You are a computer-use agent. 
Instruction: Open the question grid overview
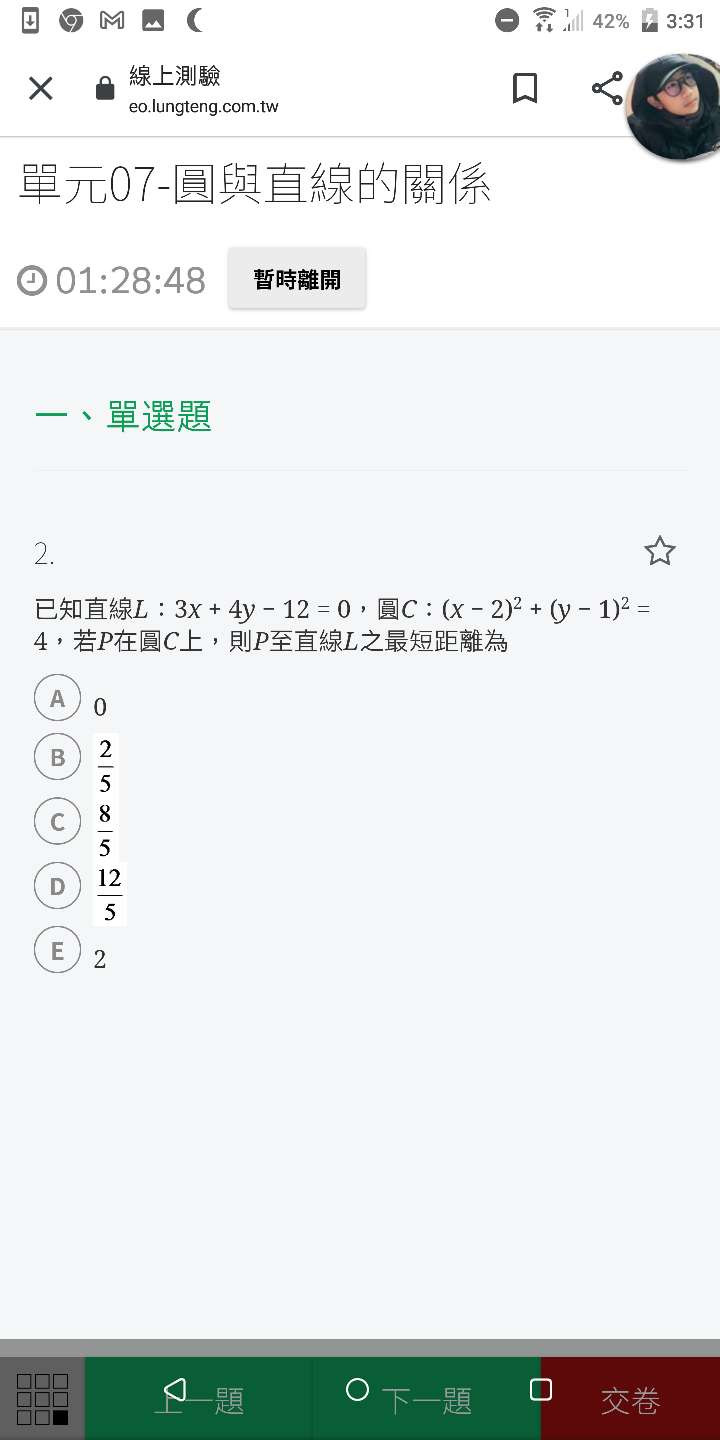pyautogui.click(x=43, y=1398)
